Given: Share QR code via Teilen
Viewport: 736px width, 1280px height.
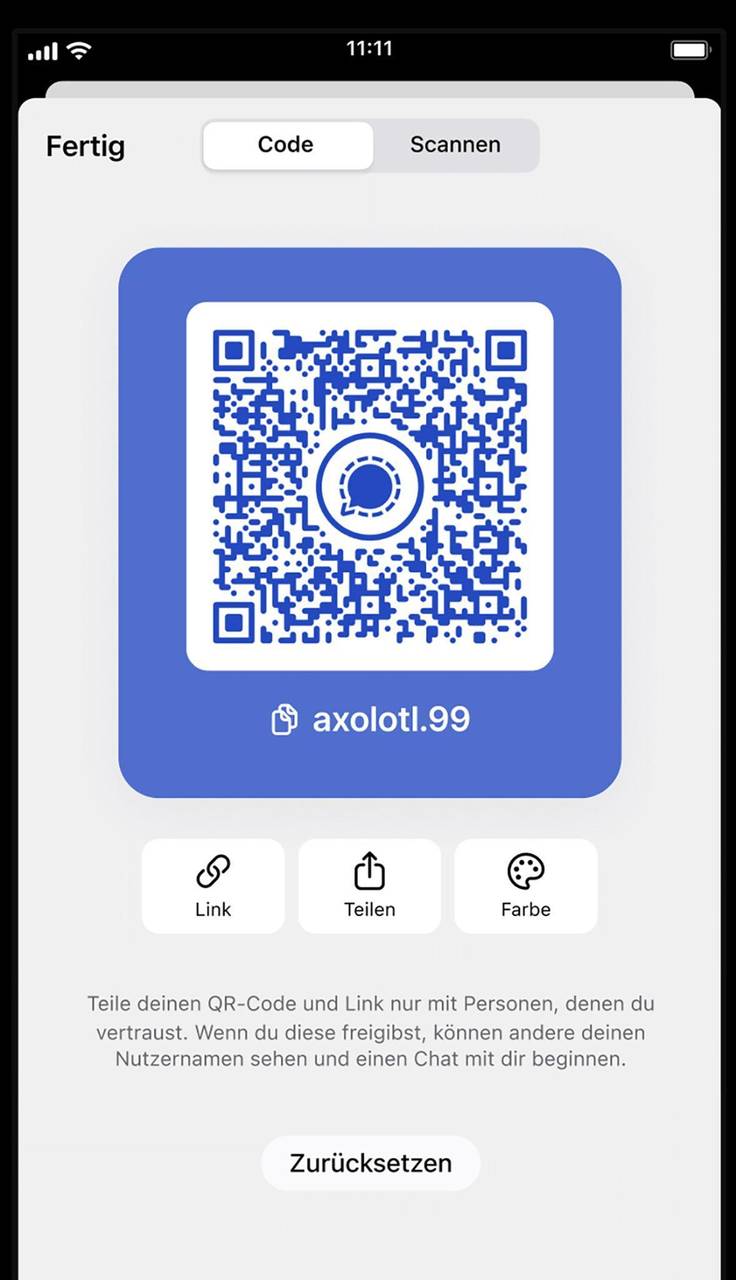Looking at the screenshot, I should tap(369, 886).
